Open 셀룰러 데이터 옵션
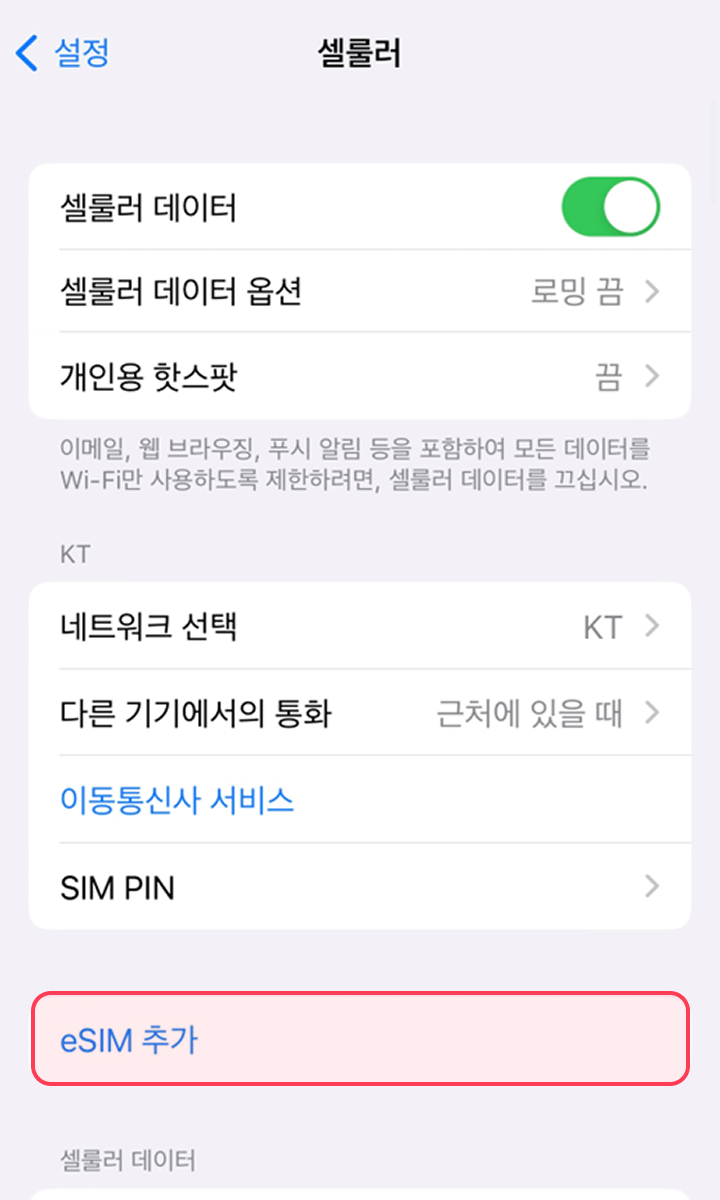 click(x=360, y=292)
